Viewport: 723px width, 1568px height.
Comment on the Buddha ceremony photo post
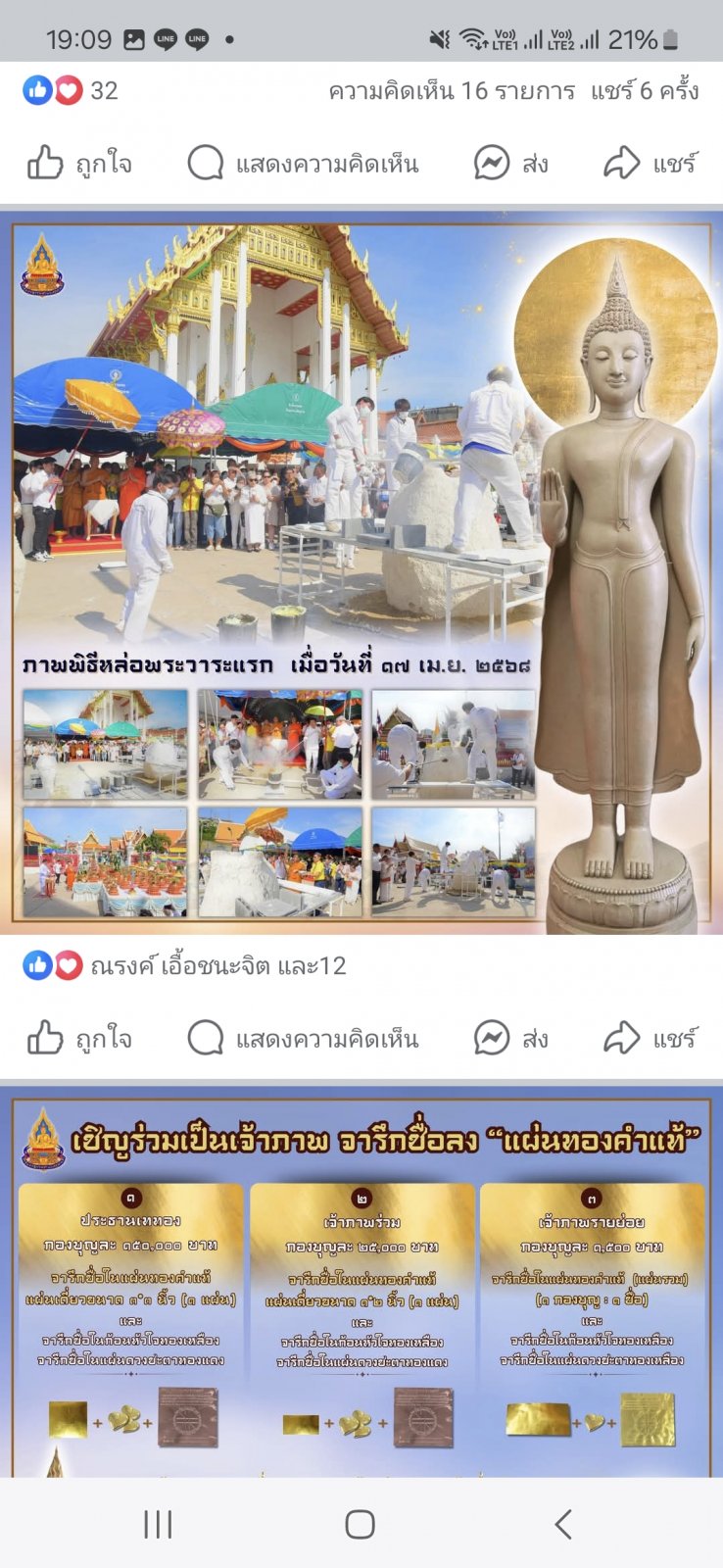303,1038
